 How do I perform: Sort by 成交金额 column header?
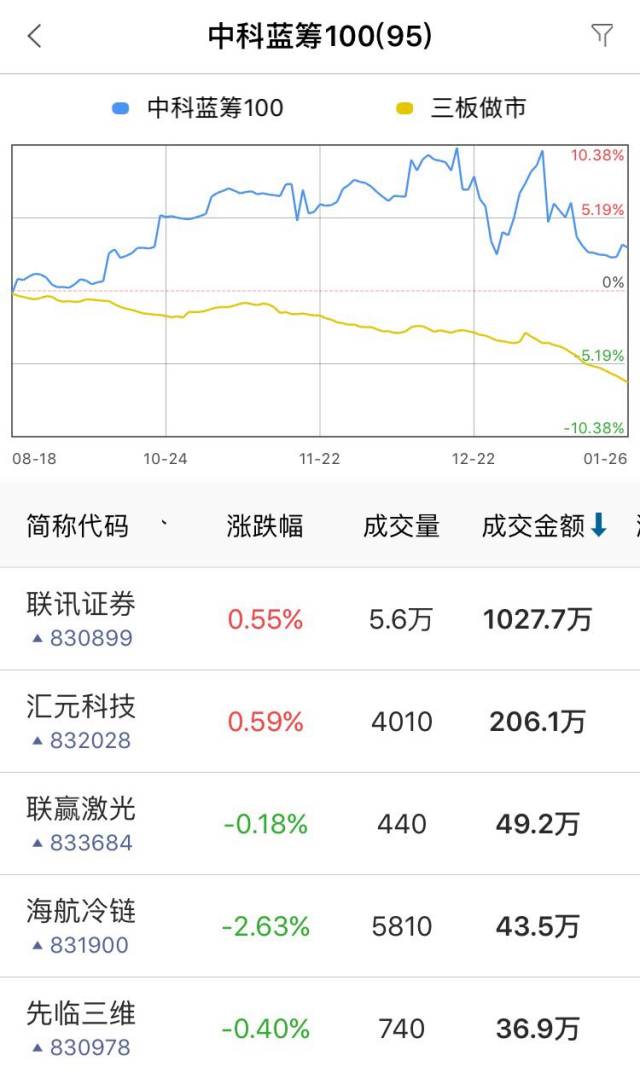coord(544,526)
